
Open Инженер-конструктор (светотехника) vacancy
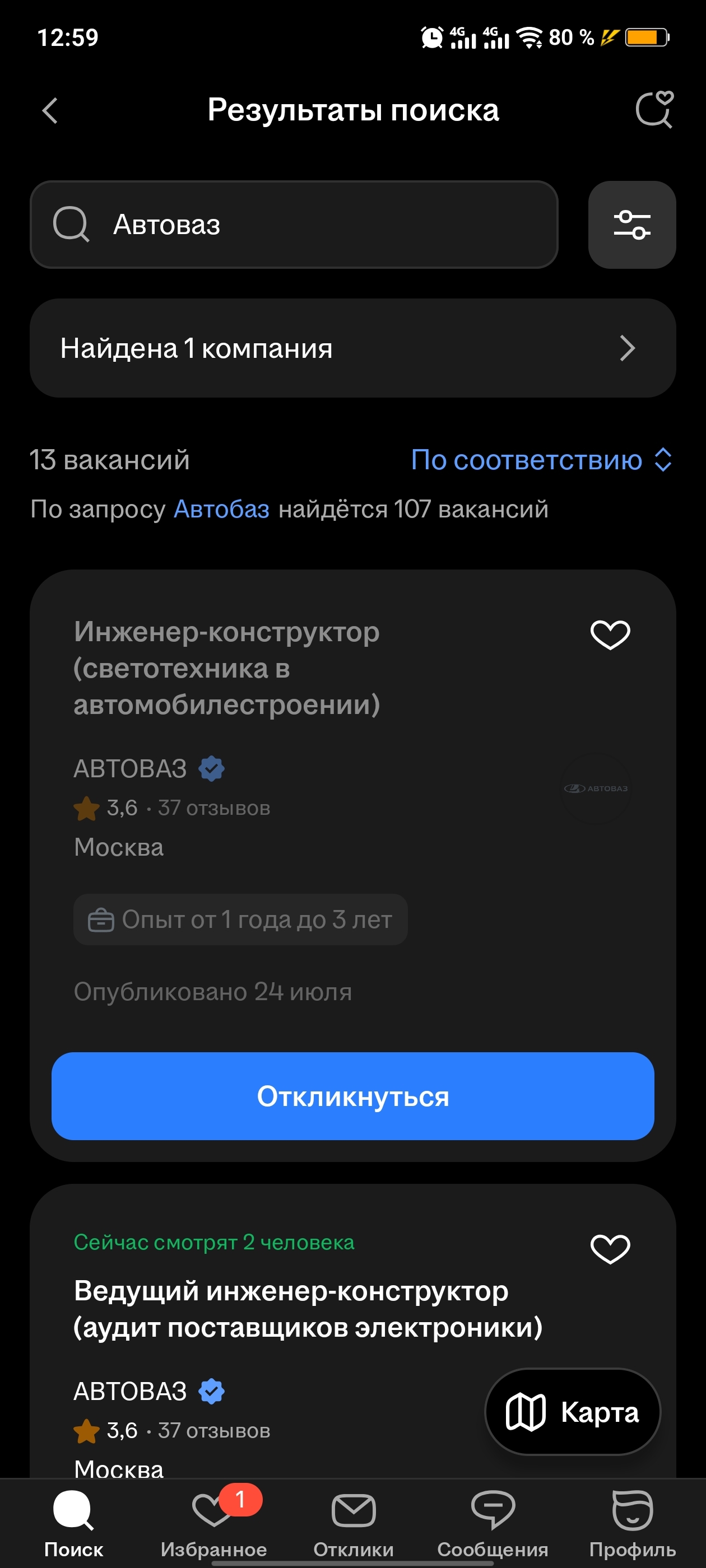pyautogui.click(x=226, y=668)
